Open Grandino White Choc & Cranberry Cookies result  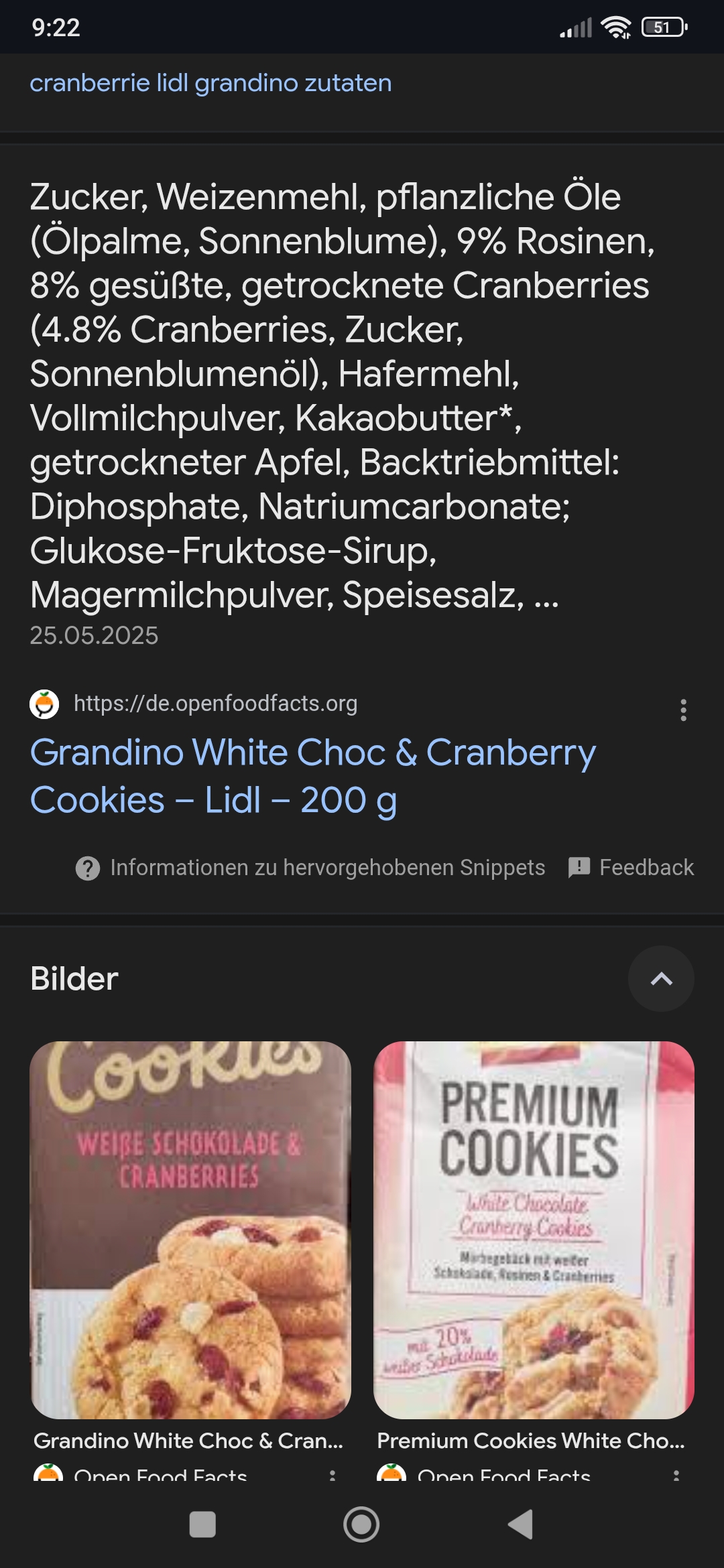pyautogui.click(x=313, y=776)
